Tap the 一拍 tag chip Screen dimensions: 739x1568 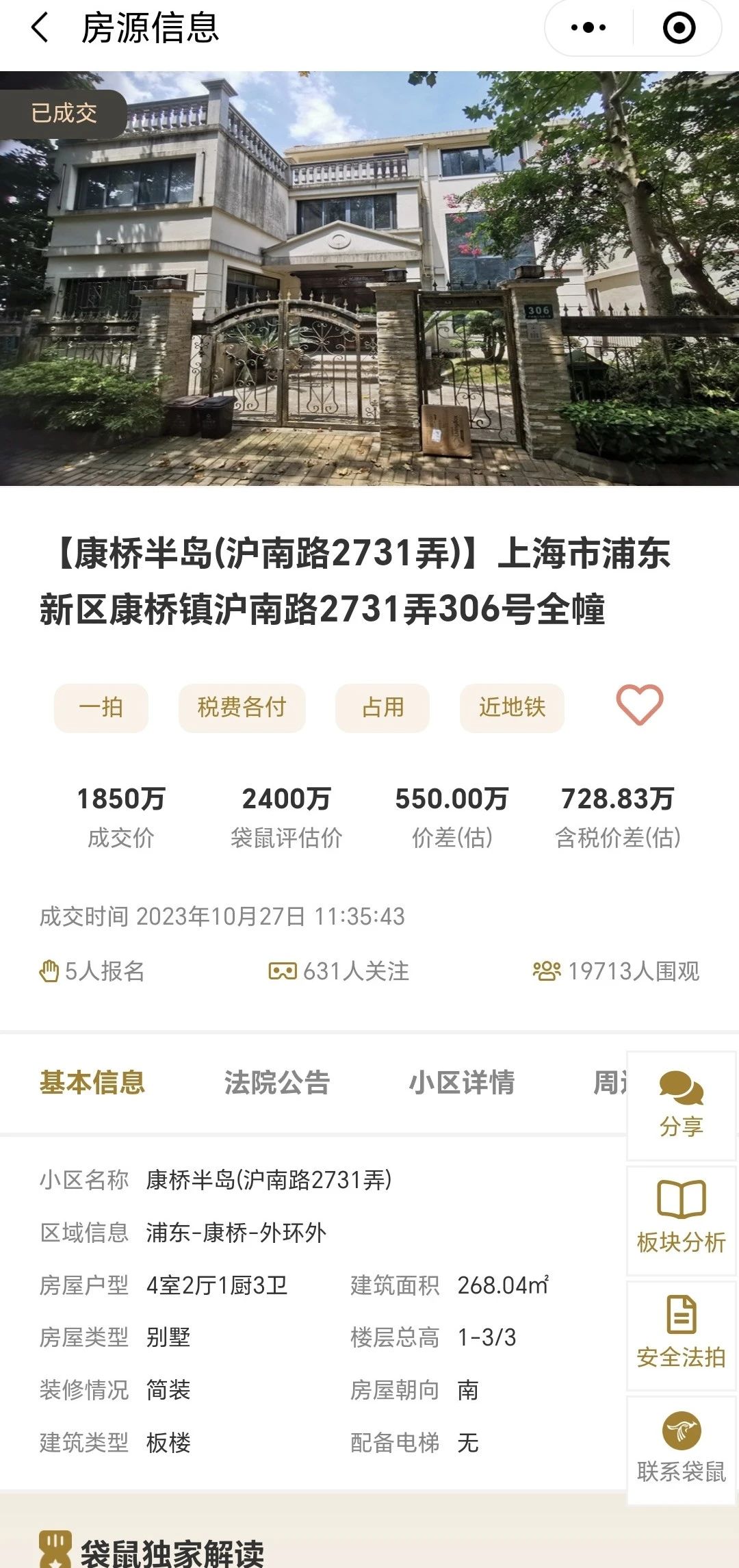[101, 708]
